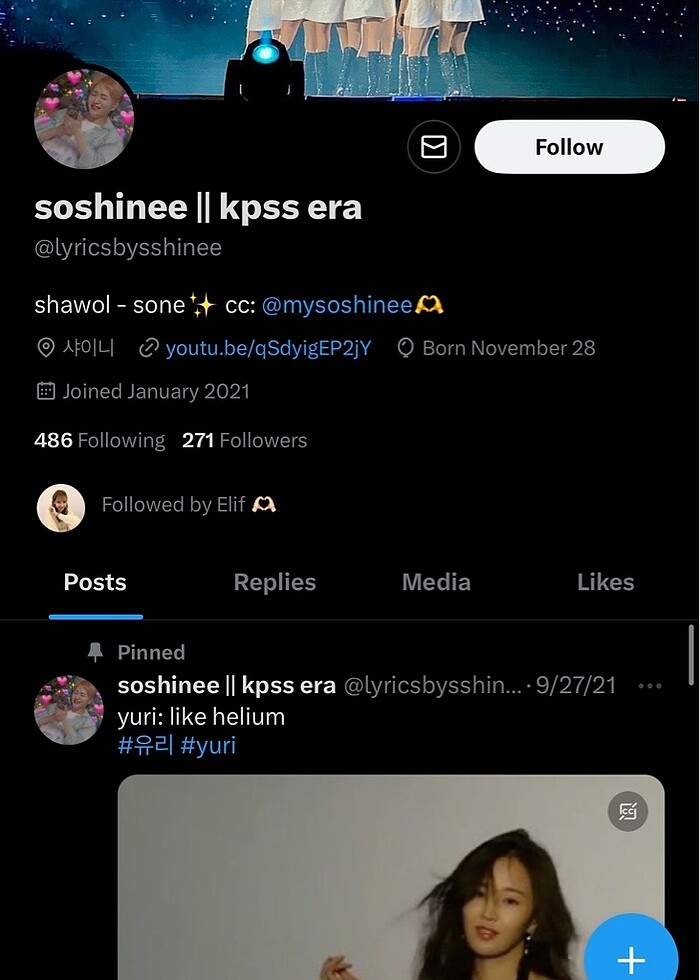Tap the captions badge on the pinned photo
Image resolution: width=700 pixels, height=980 pixels.
628,811
